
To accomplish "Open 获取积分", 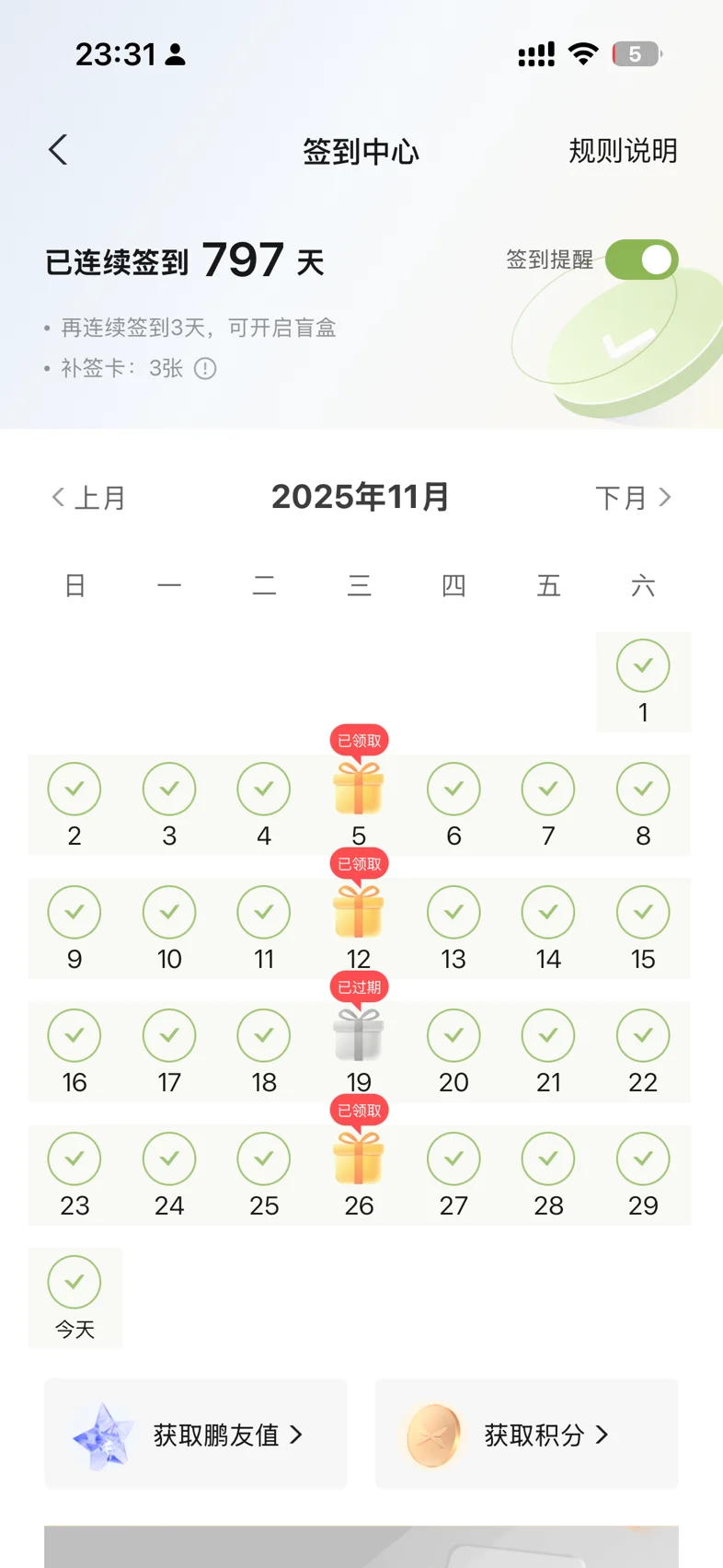I will 526,1434.
